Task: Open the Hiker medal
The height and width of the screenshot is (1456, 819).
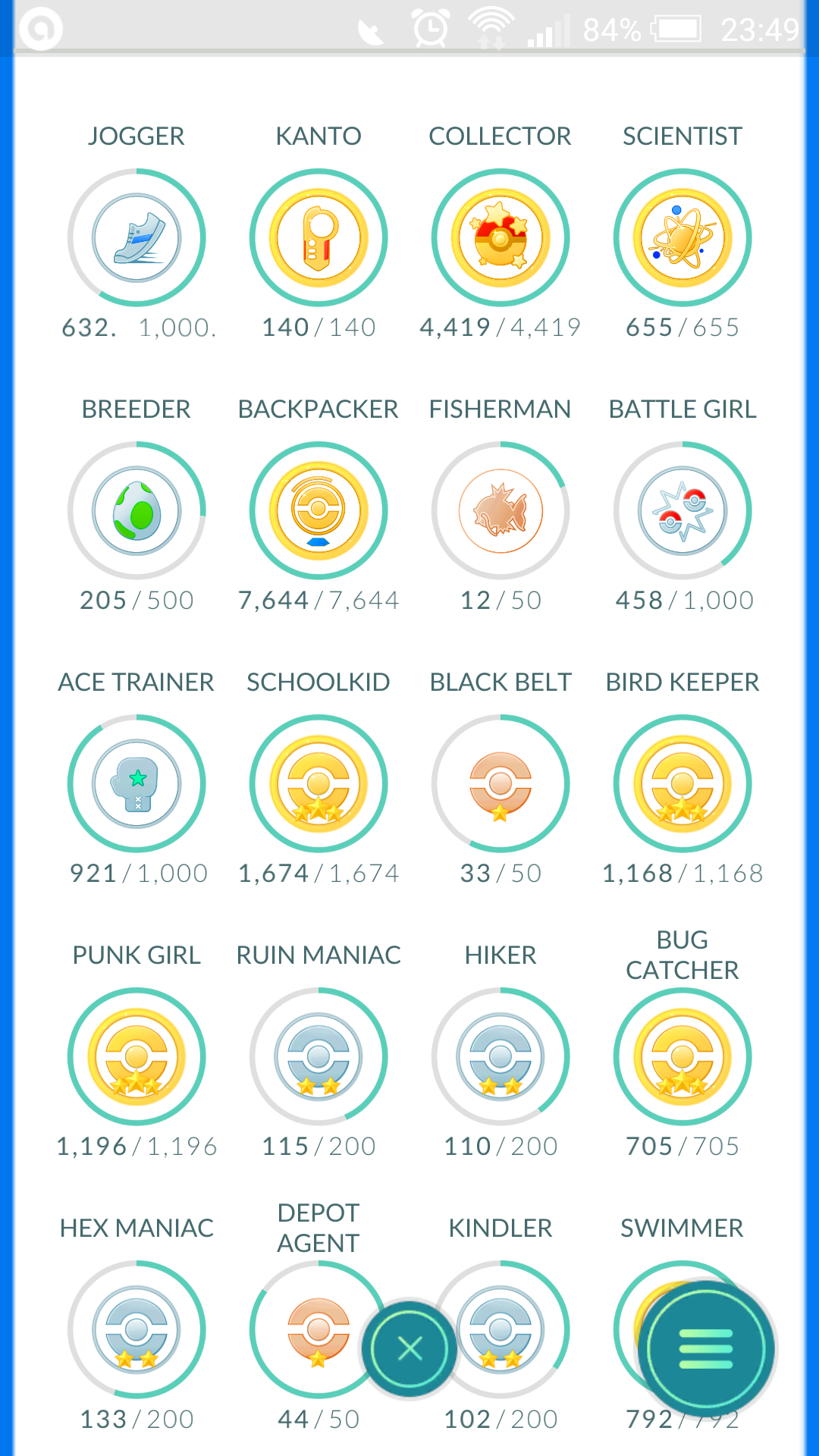Action: pos(500,1056)
